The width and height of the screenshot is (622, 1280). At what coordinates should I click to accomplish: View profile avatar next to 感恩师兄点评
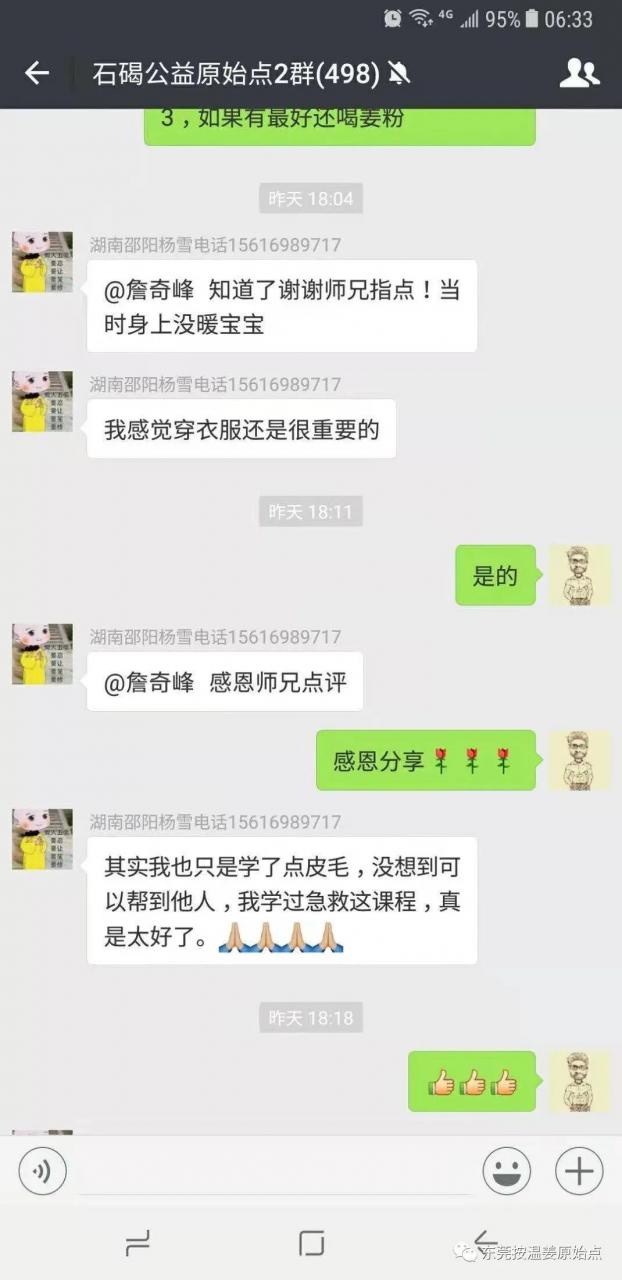42,654
